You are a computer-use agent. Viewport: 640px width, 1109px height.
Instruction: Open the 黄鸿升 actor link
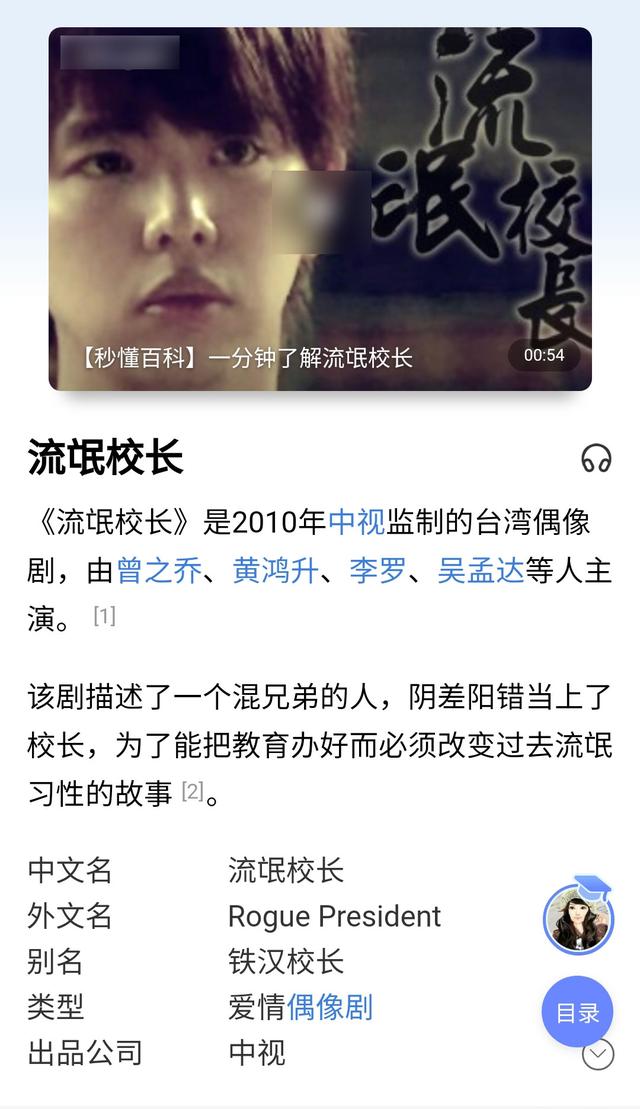276,571
